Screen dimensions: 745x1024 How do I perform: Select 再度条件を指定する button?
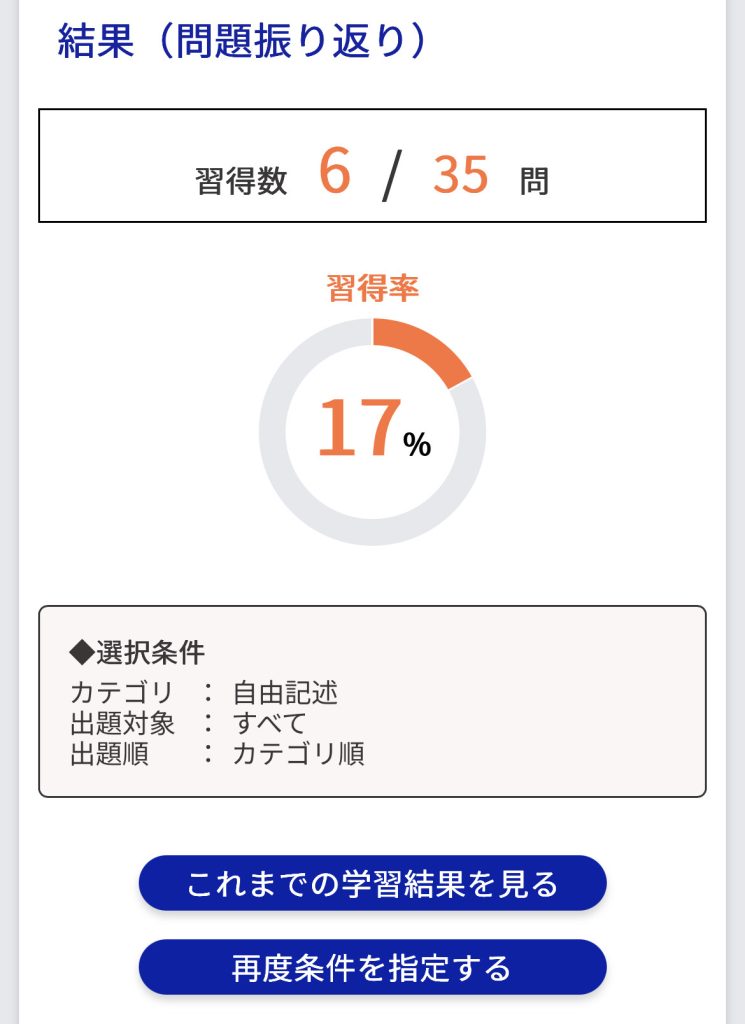[372, 968]
